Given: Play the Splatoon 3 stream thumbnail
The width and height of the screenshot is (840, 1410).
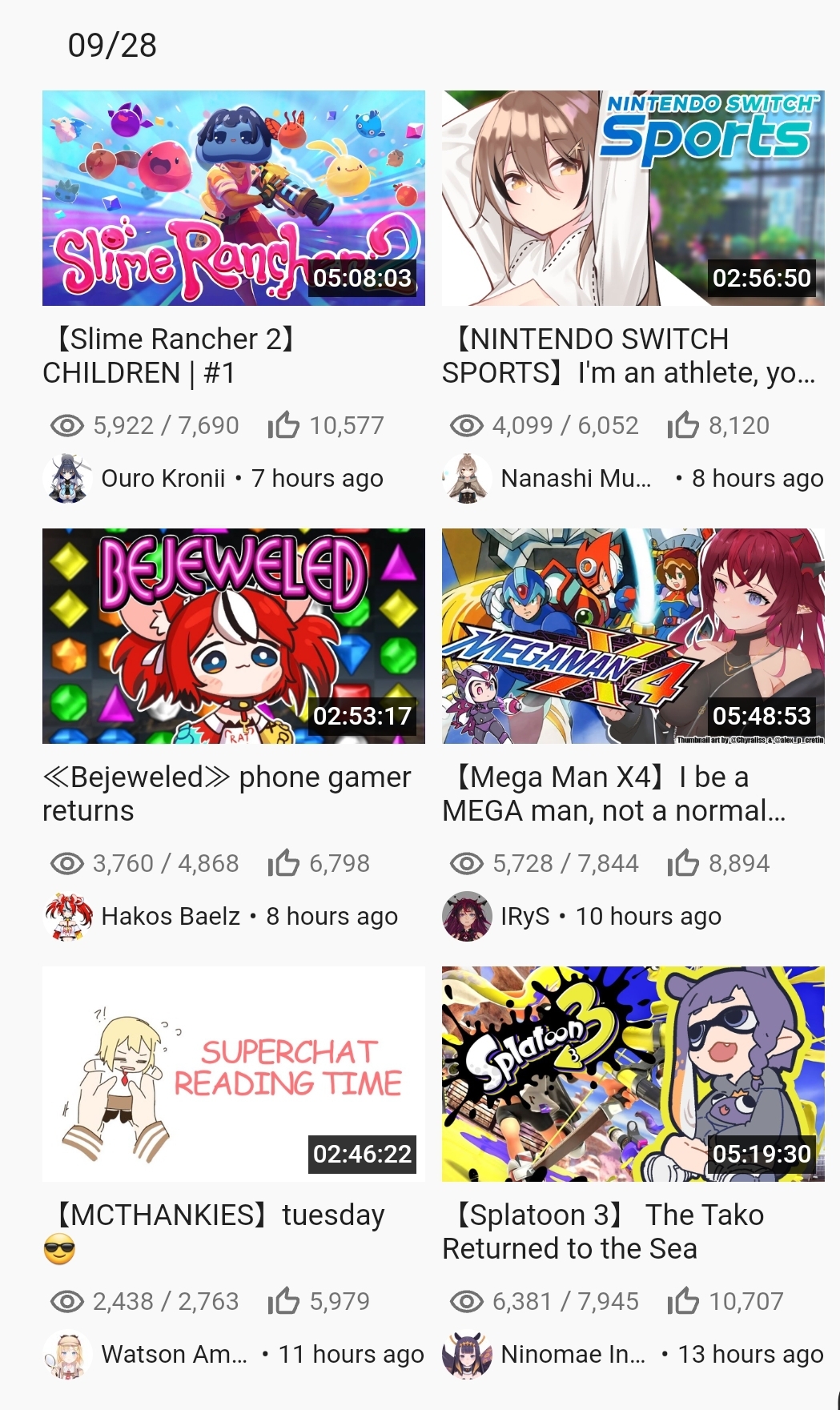Looking at the screenshot, I should tap(633, 1074).
